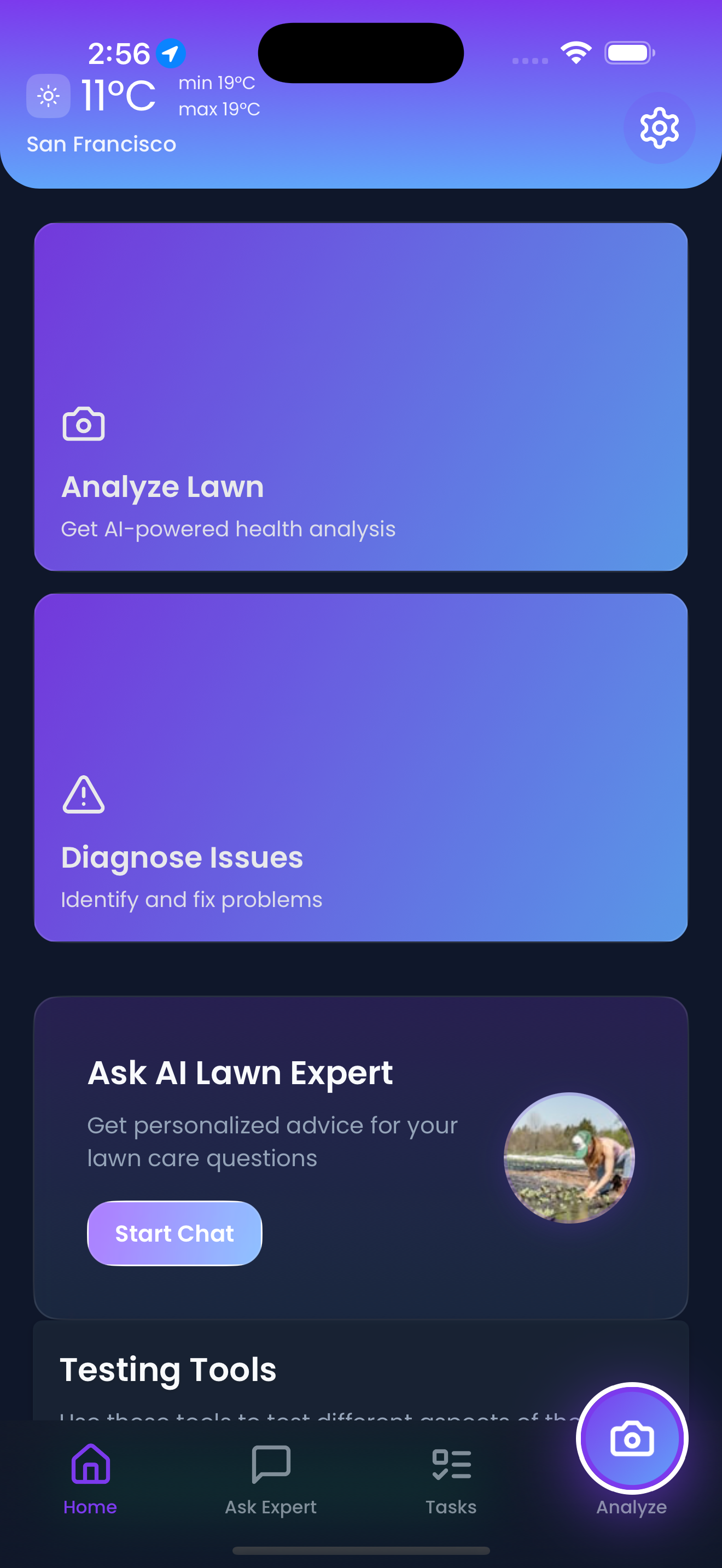
Task: Select the camera icon on Analyze Lawn card
Action: click(x=84, y=424)
